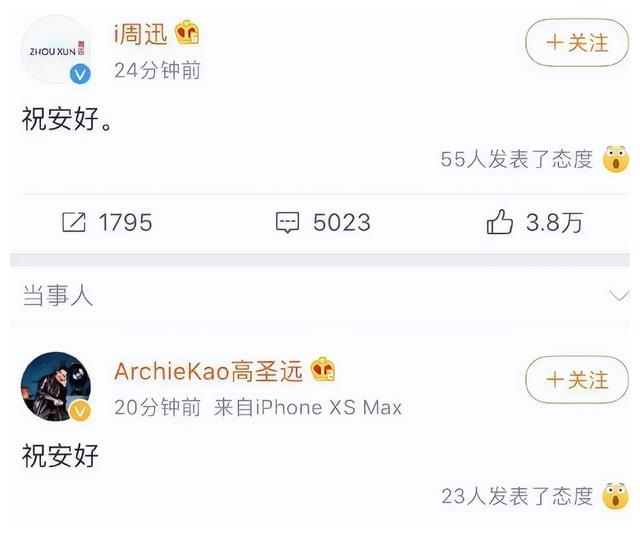Open the 5023 comments on i周迅's post
Viewport: 640px width, 538px height.
(x=322, y=222)
